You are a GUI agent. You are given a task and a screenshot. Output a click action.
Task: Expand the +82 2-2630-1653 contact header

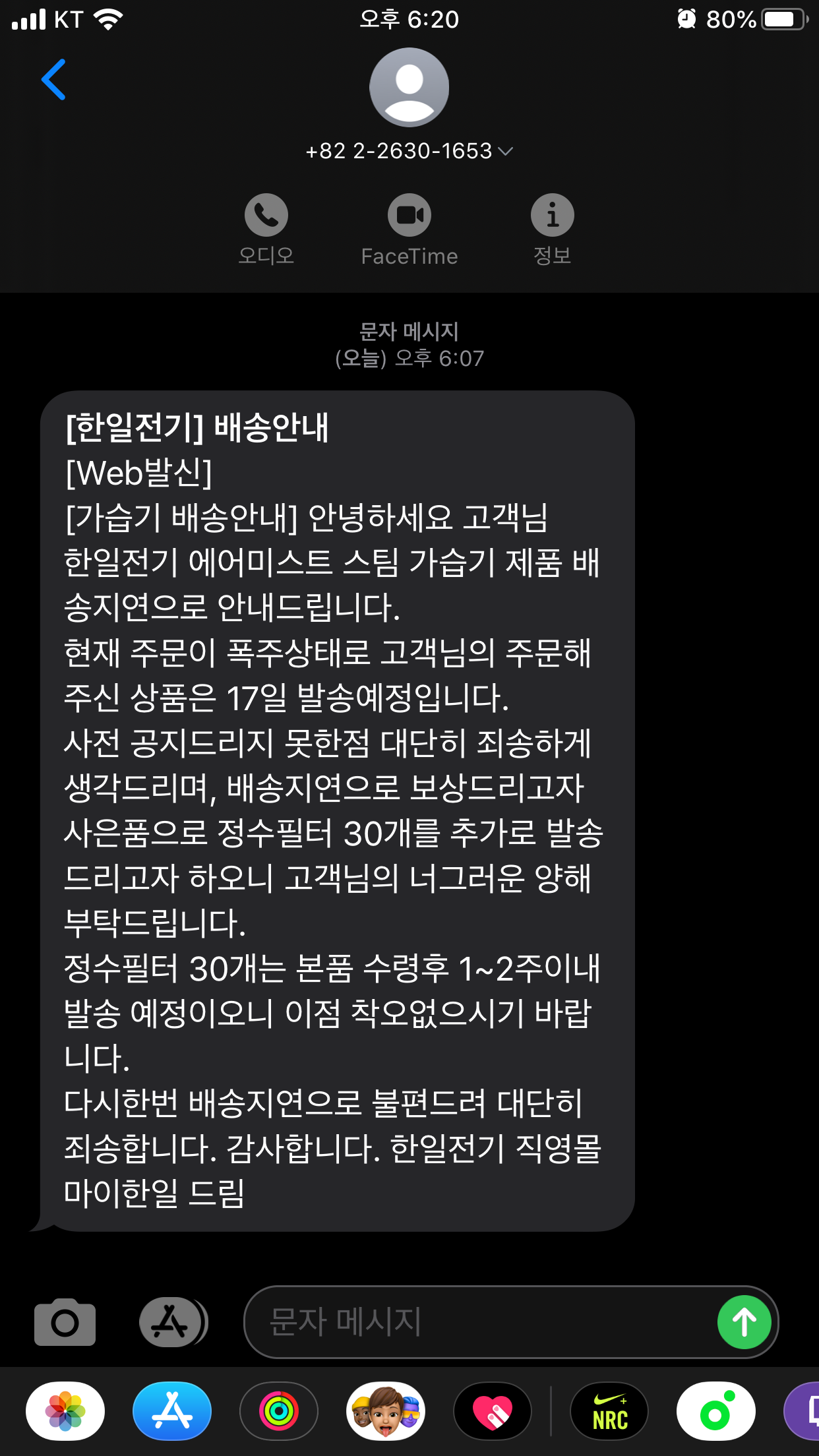[x=409, y=151]
